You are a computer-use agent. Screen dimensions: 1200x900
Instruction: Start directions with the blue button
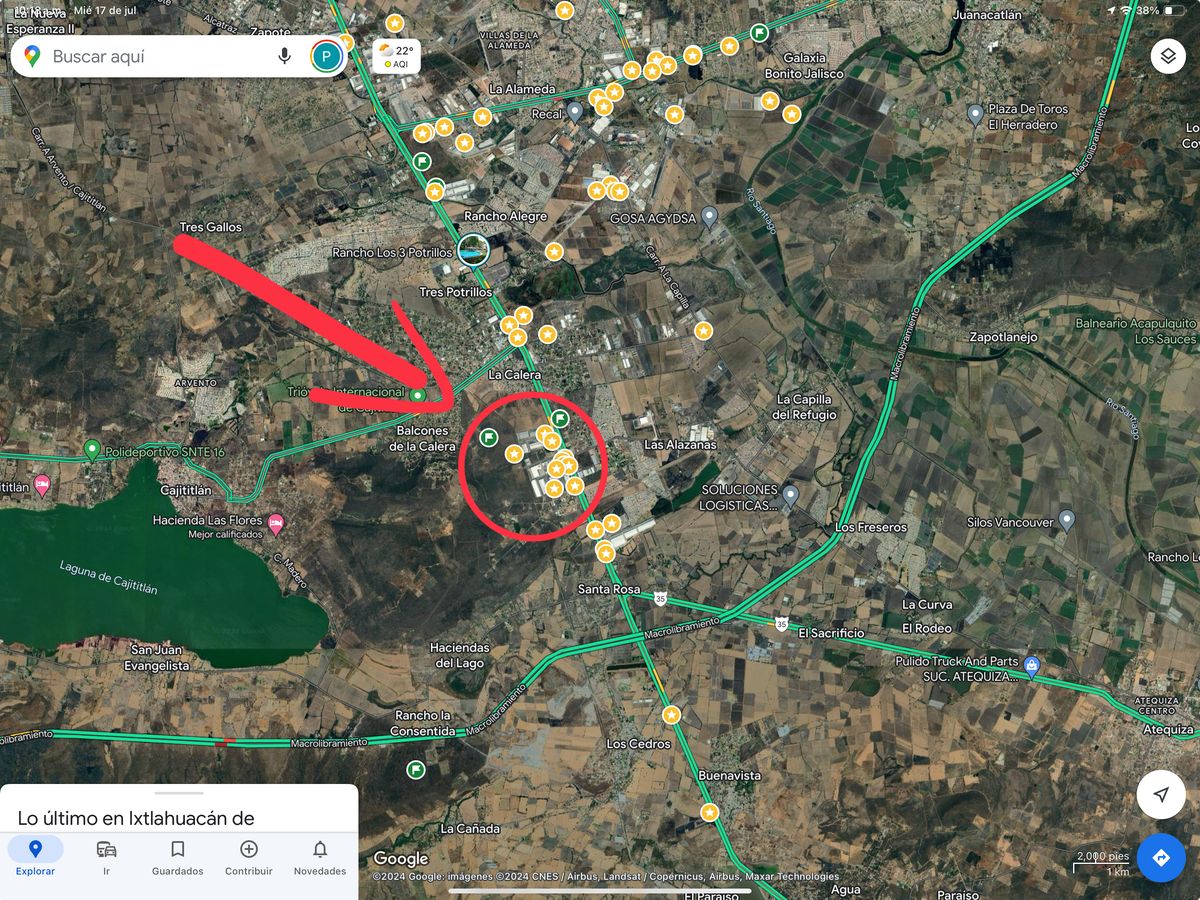pos(1161,858)
